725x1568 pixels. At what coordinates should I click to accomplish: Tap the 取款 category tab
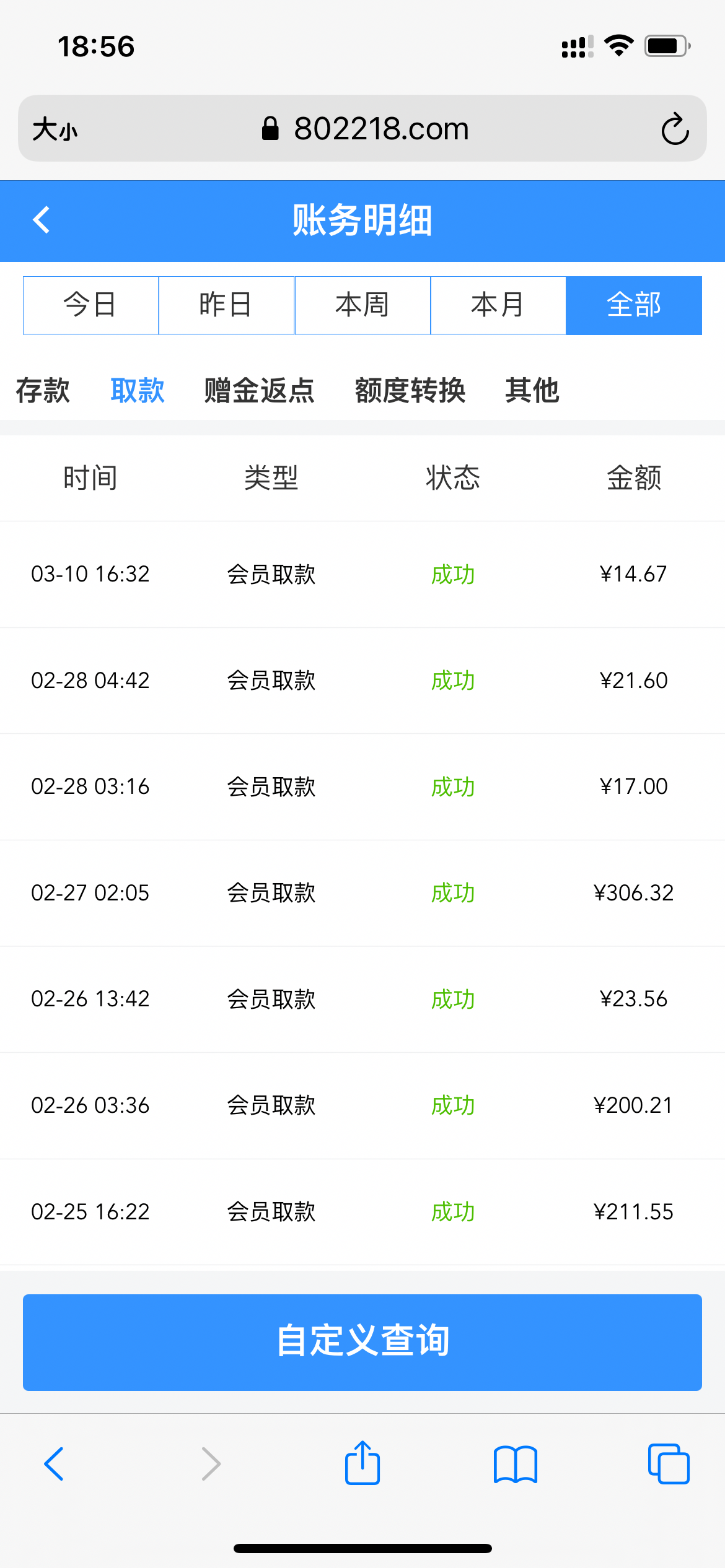point(138,391)
